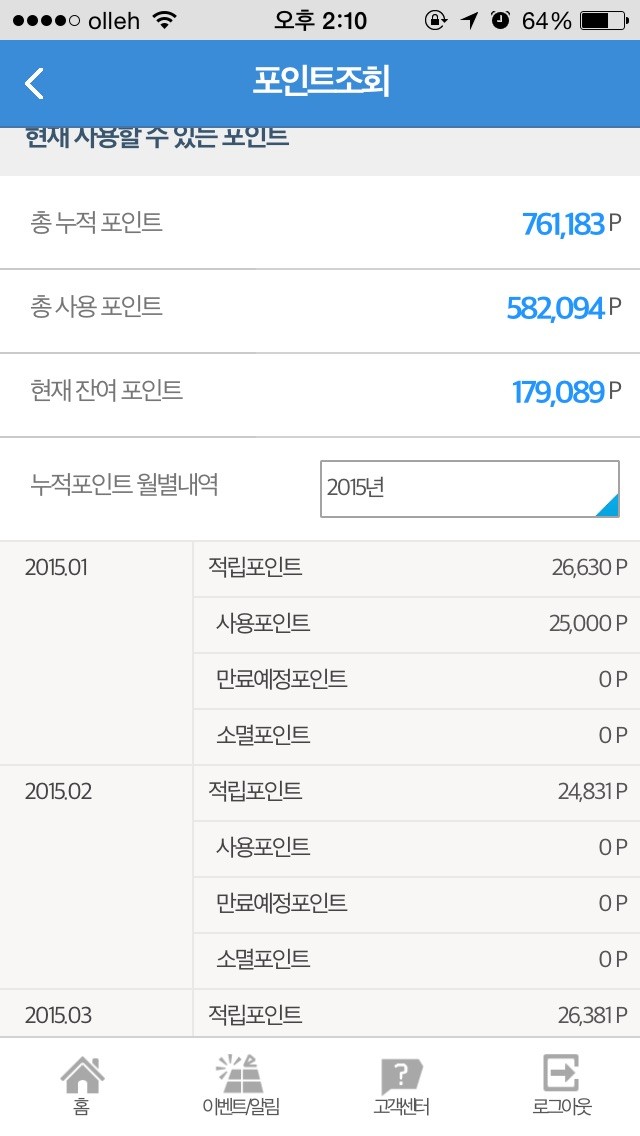
Task: Open the 이벤트/알림 tab
Action: (240, 1085)
